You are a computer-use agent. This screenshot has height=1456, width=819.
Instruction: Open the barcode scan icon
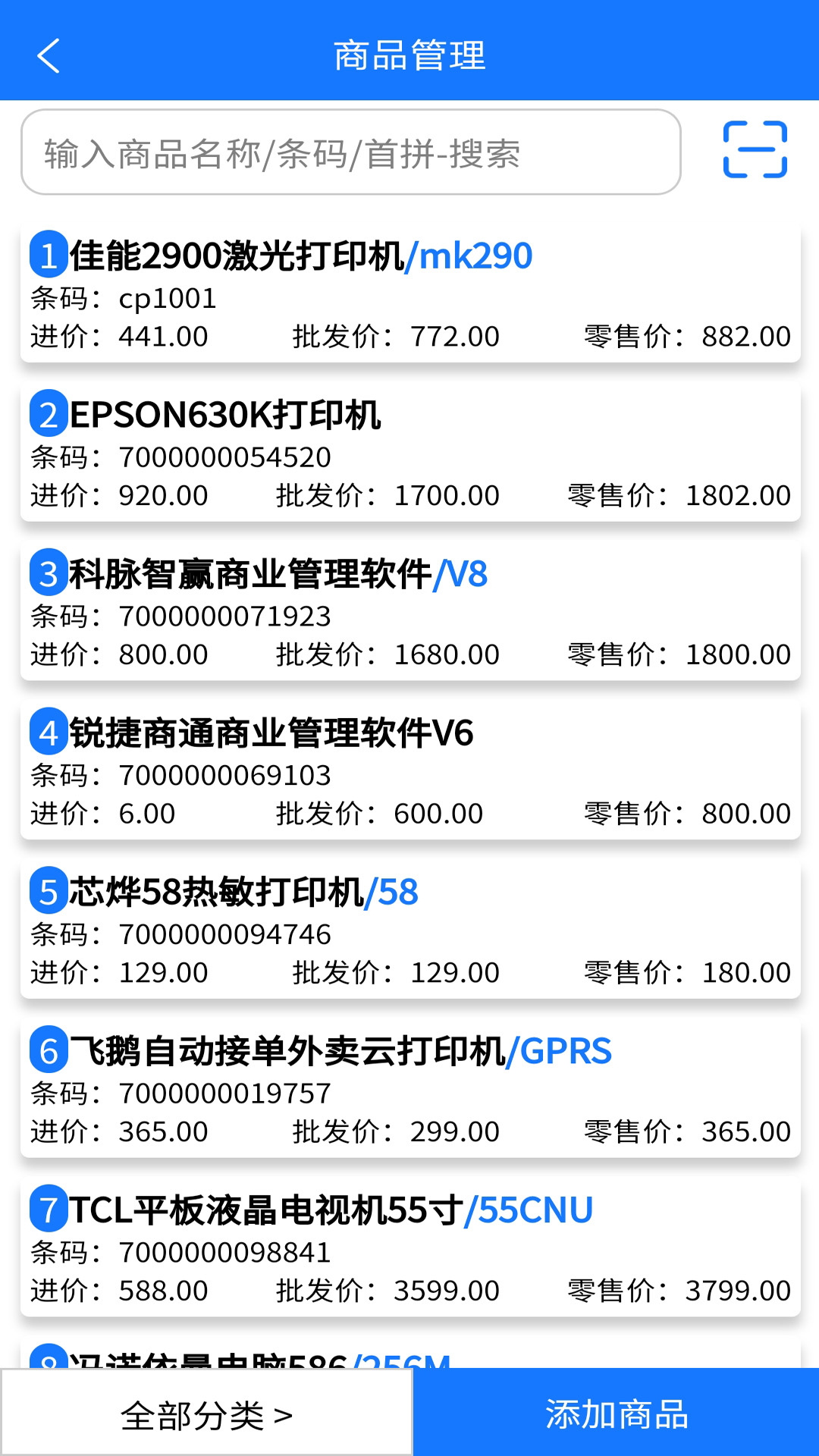tap(755, 149)
